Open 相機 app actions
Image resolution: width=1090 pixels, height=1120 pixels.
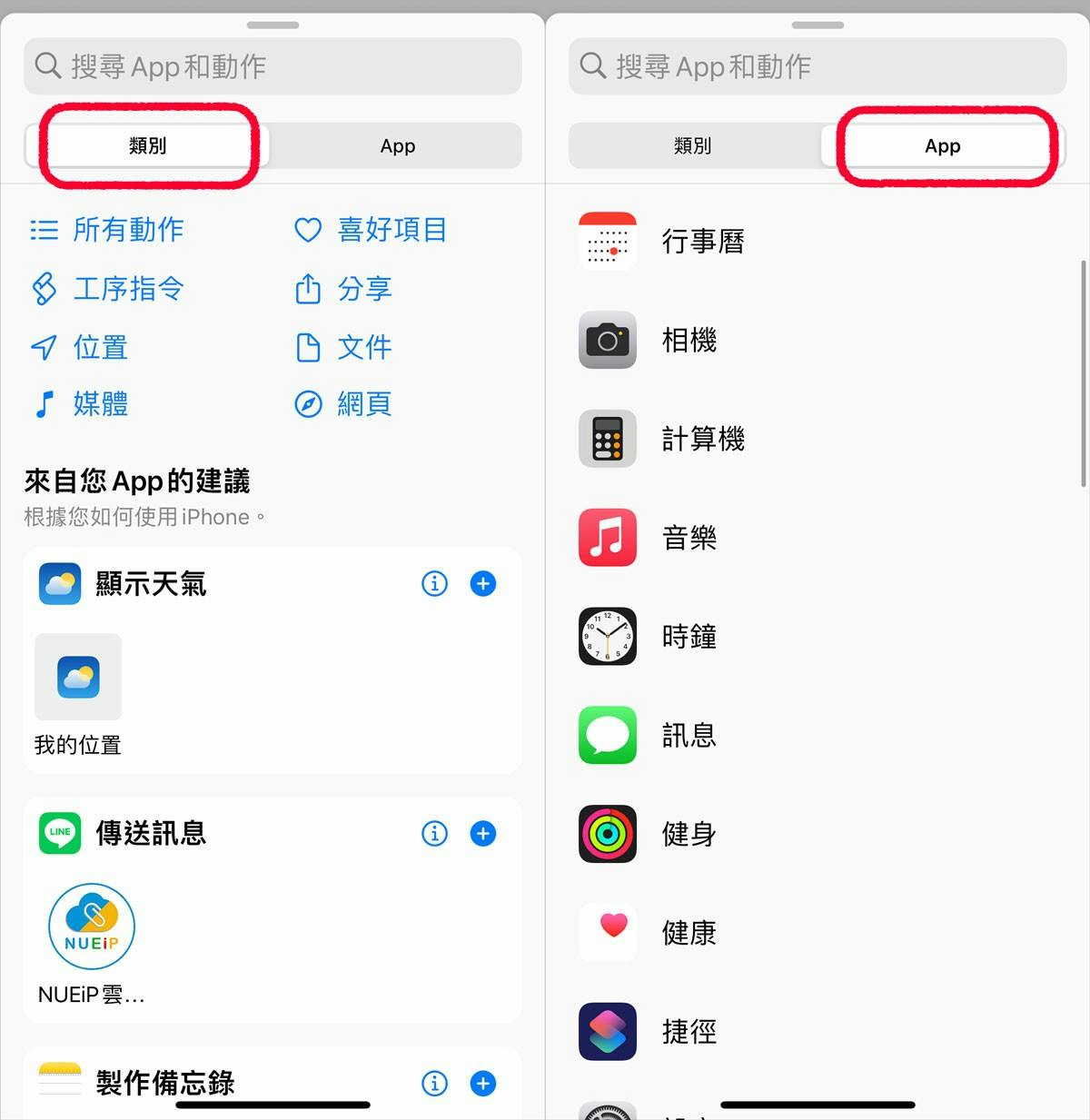(x=689, y=341)
